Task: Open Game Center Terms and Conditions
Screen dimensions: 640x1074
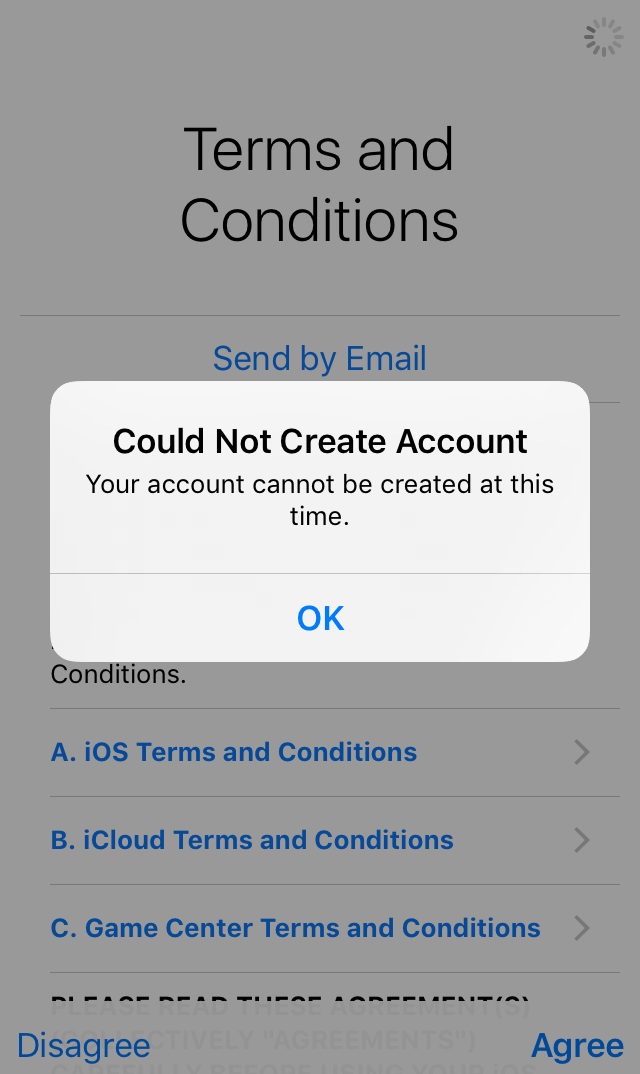Action: (295, 928)
